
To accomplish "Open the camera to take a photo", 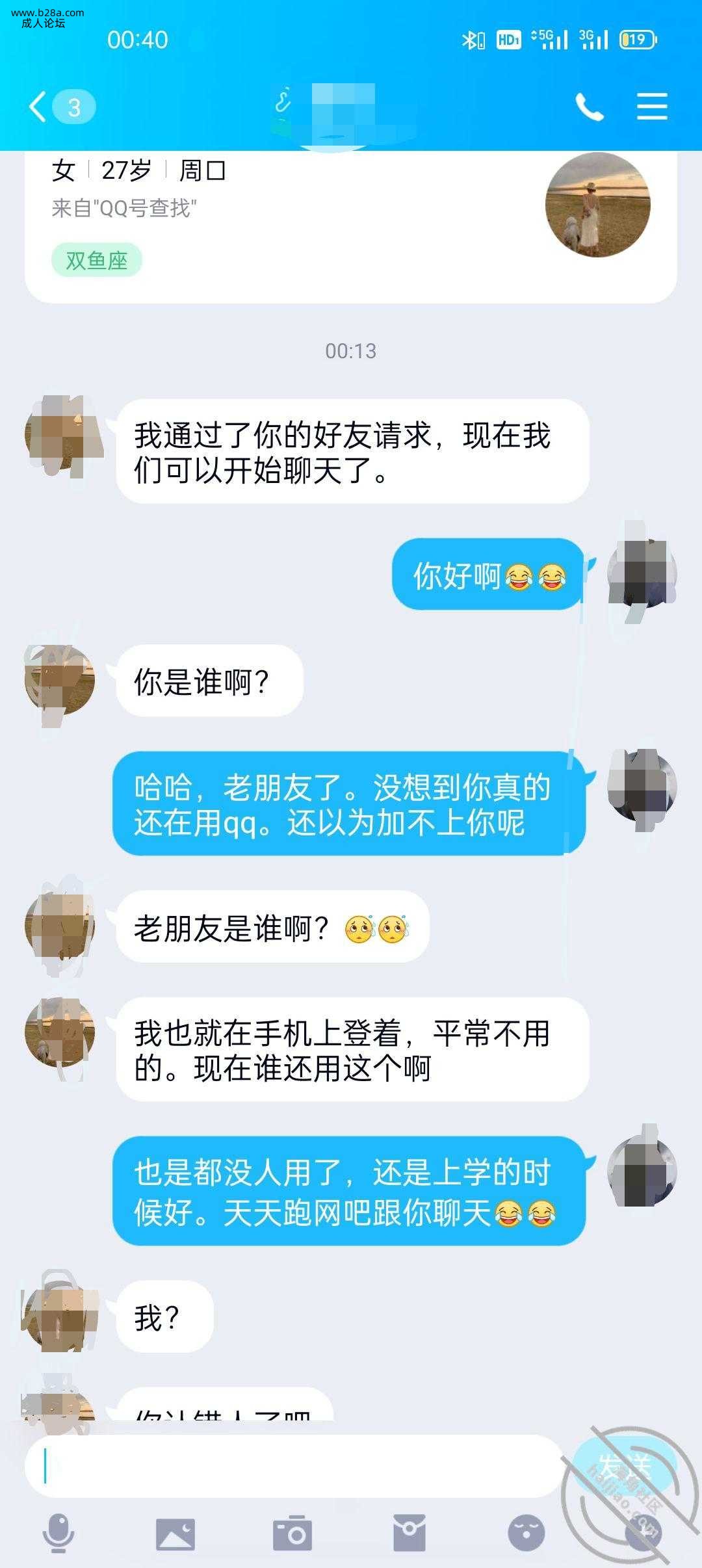I will tap(292, 1534).
